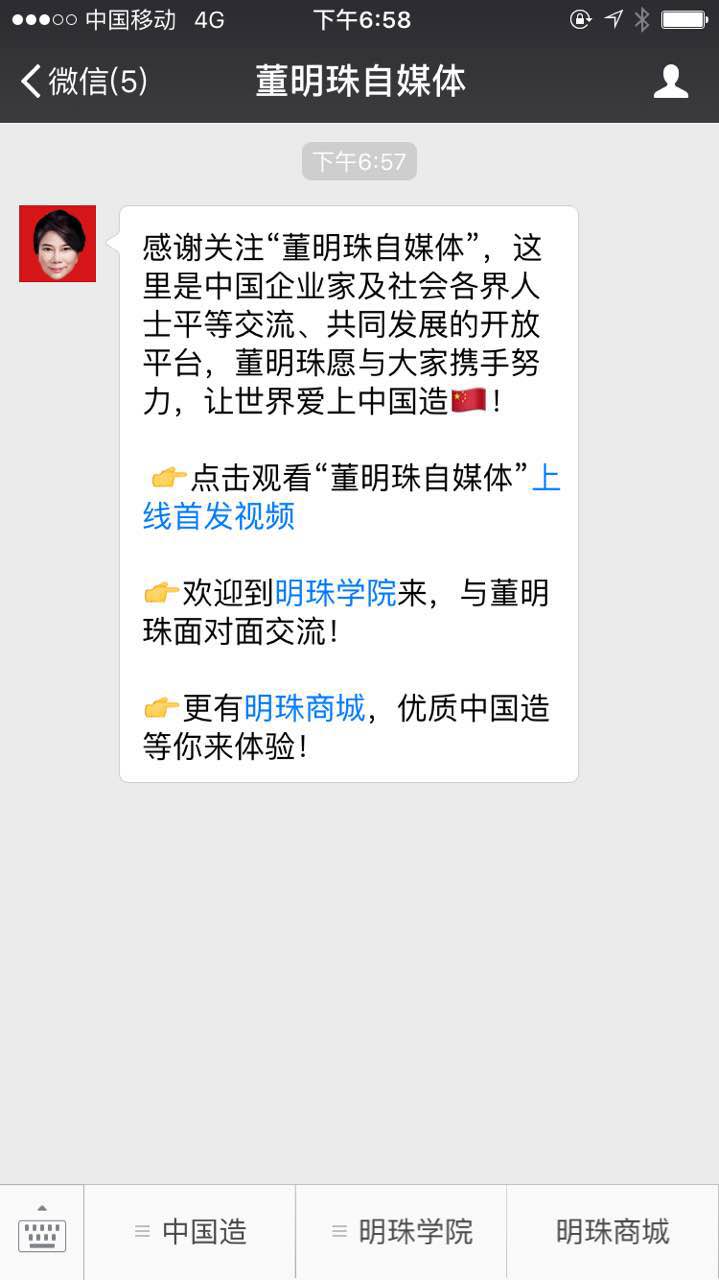This screenshot has width=719, height=1280.
Task: Open the 明珠商城 bottom menu item
Action: coord(612,1231)
